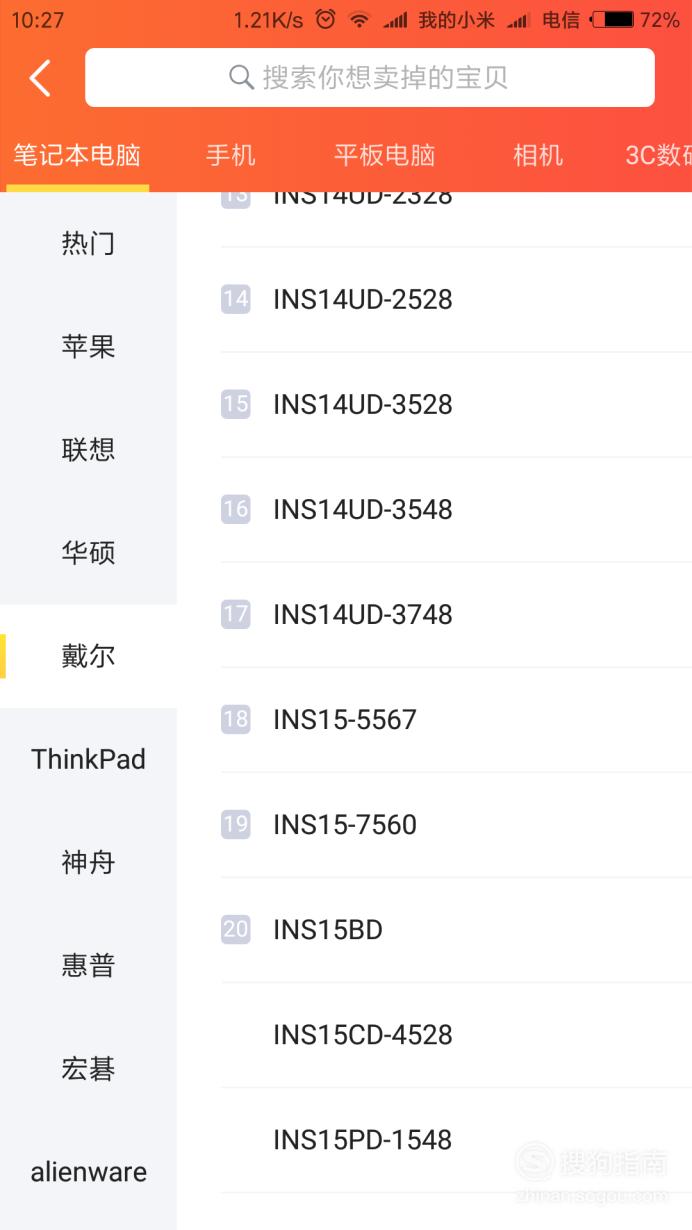Open model INS15PD-1548
The image size is (692, 1230).
456,1139
